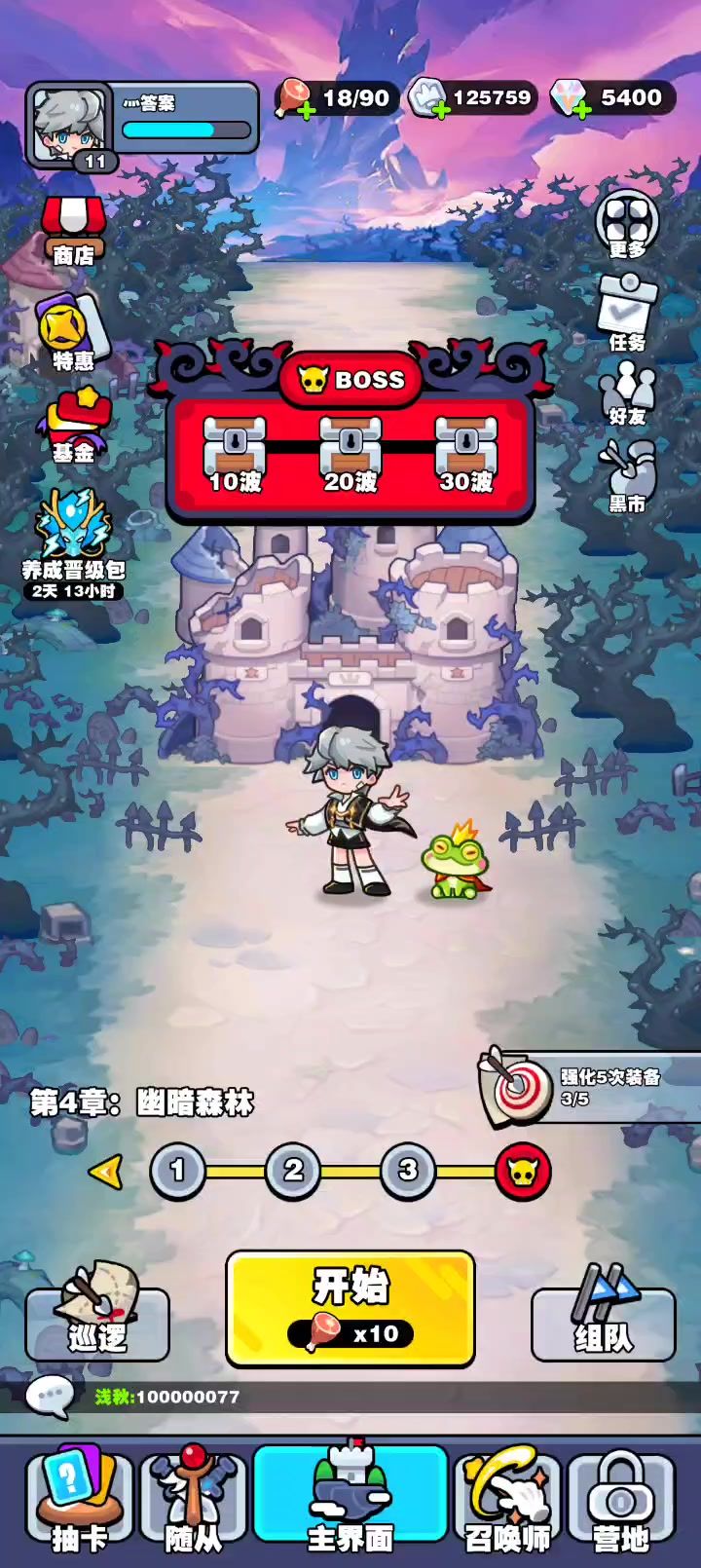This screenshot has height=1568, width=701.
Task: Open the 黑市 black market
Action: (x=628, y=476)
